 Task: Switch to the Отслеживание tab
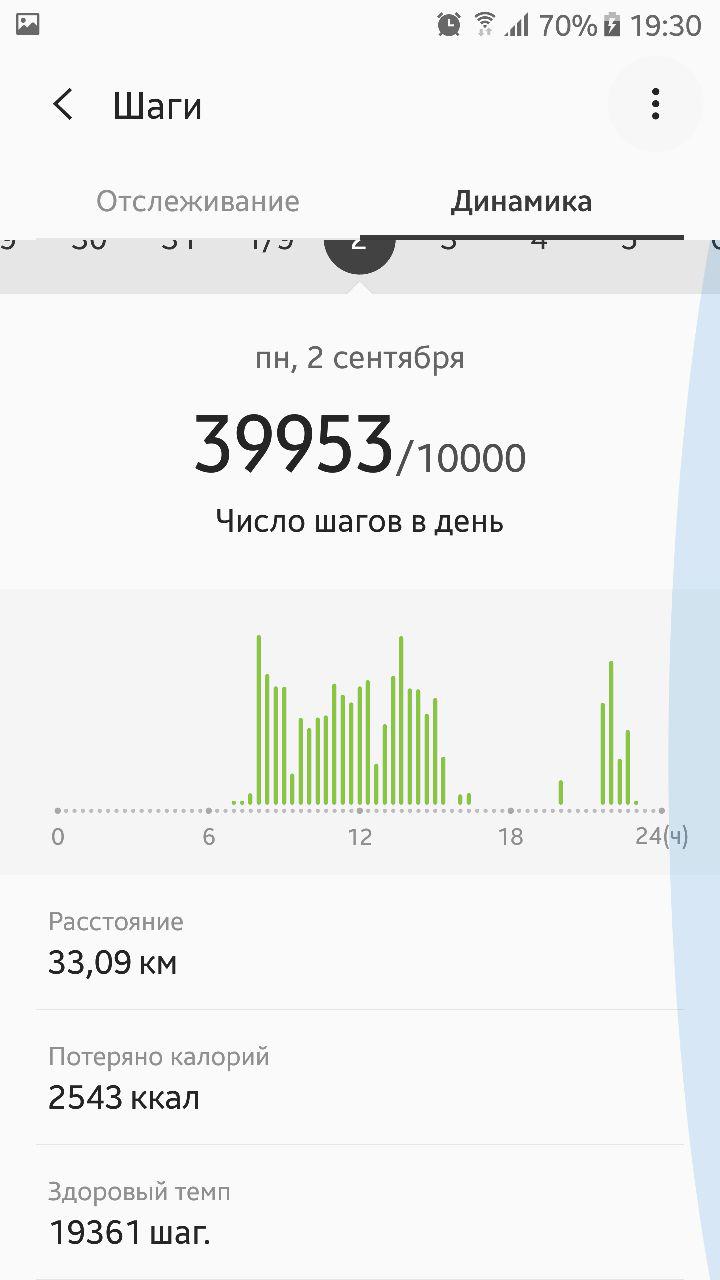tap(197, 201)
